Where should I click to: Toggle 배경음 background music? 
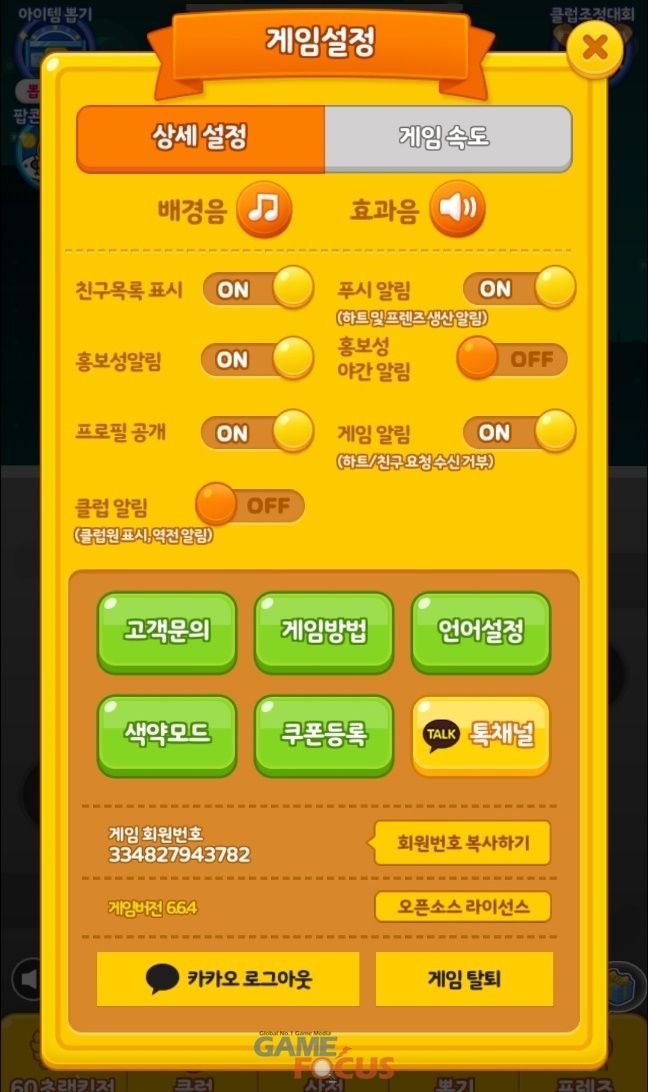click(264, 210)
